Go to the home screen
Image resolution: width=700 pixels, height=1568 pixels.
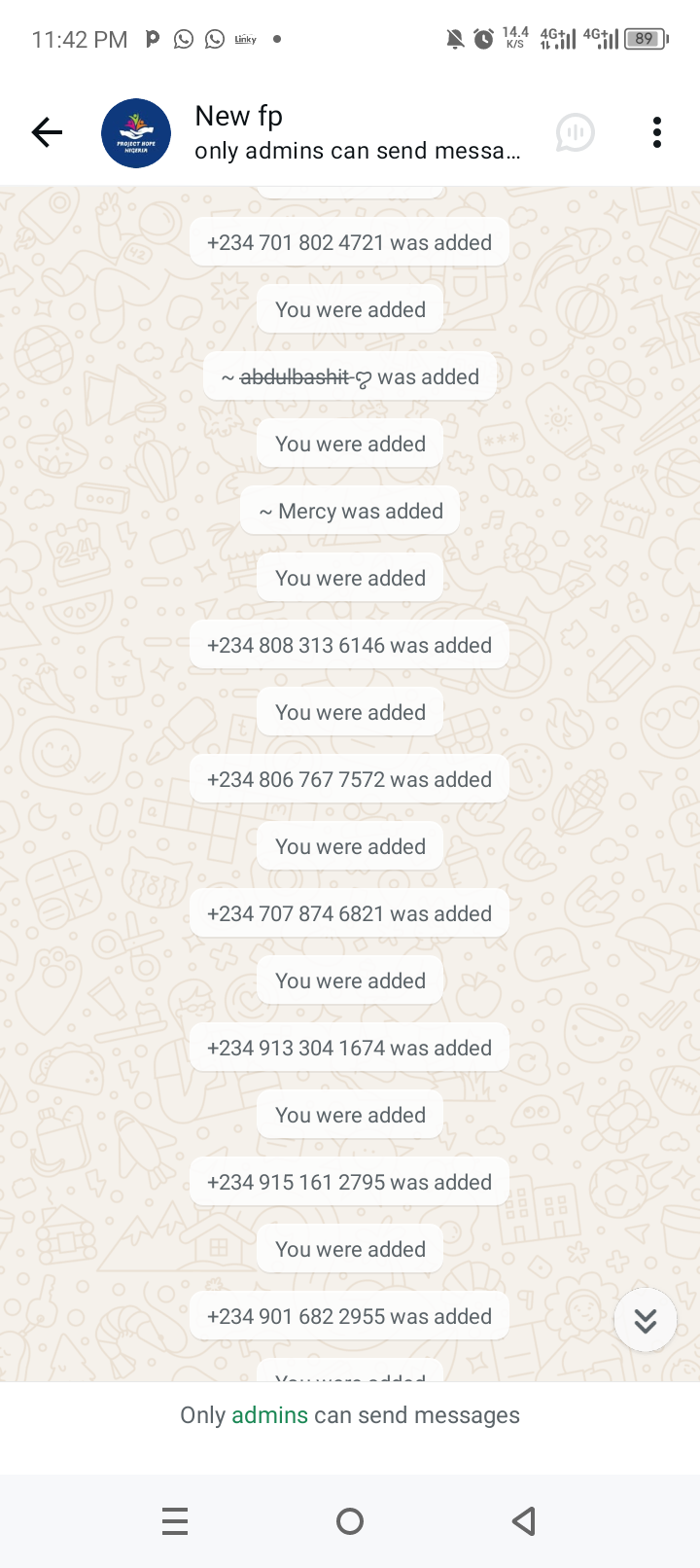tap(350, 1521)
